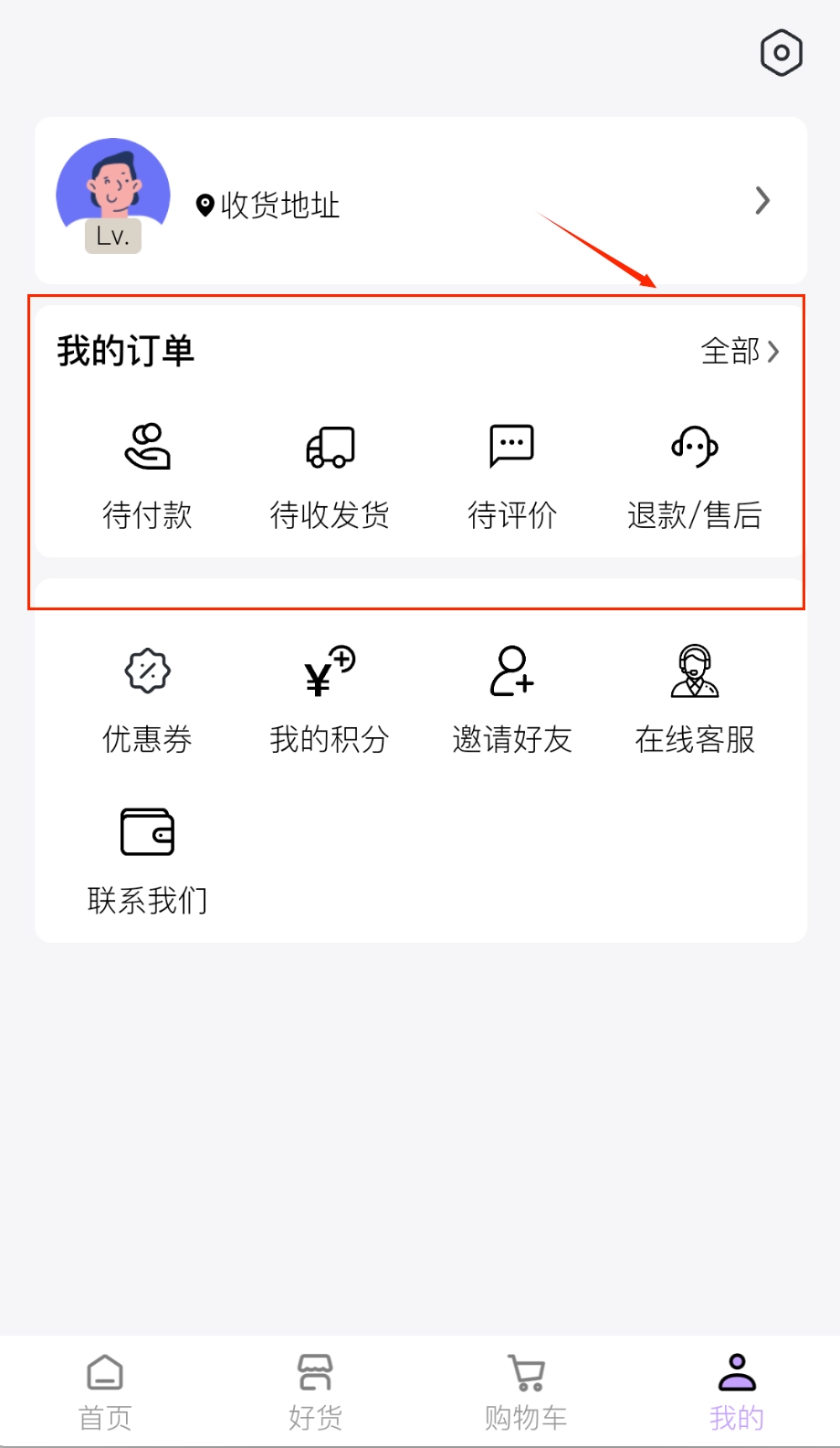Go to 退款/售后
This screenshot has height=1448, width=840.
click(x=694, y=476)
